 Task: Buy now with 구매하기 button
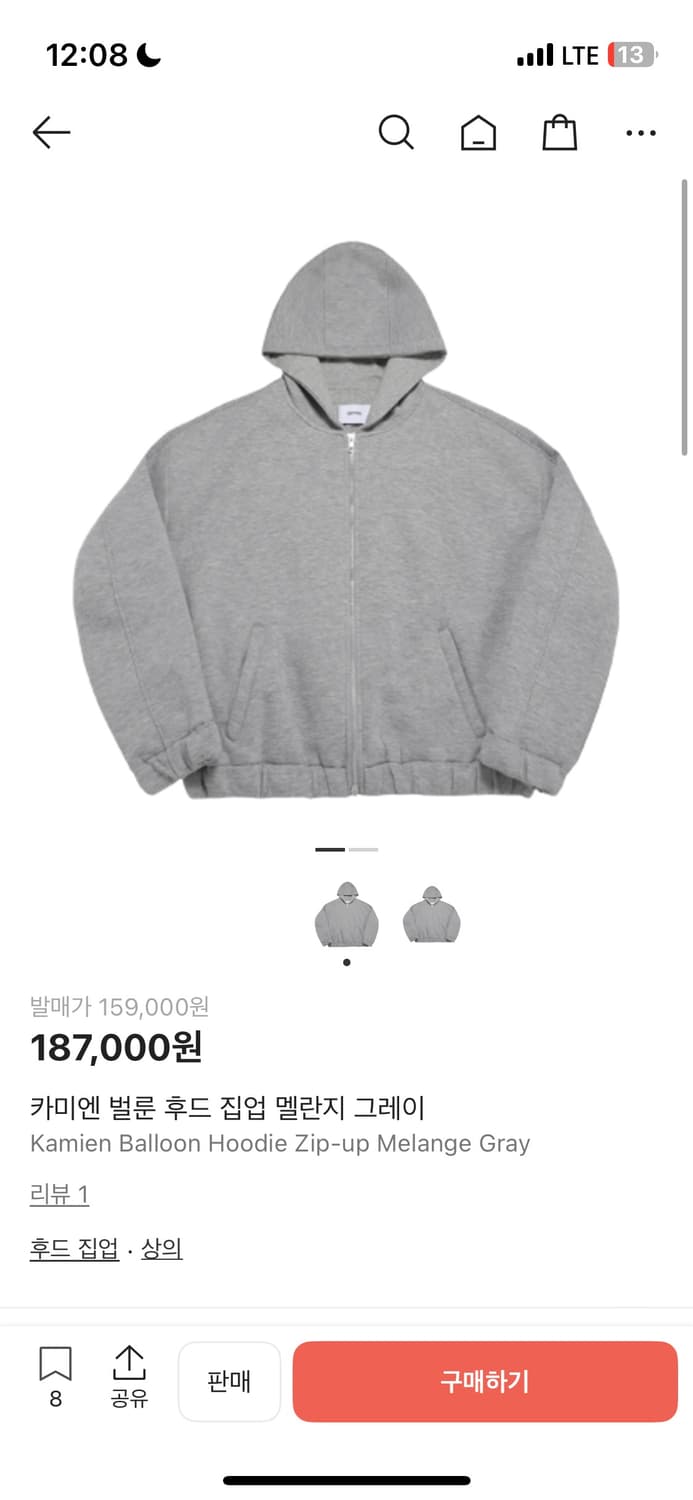click(x=485, y=1381)
